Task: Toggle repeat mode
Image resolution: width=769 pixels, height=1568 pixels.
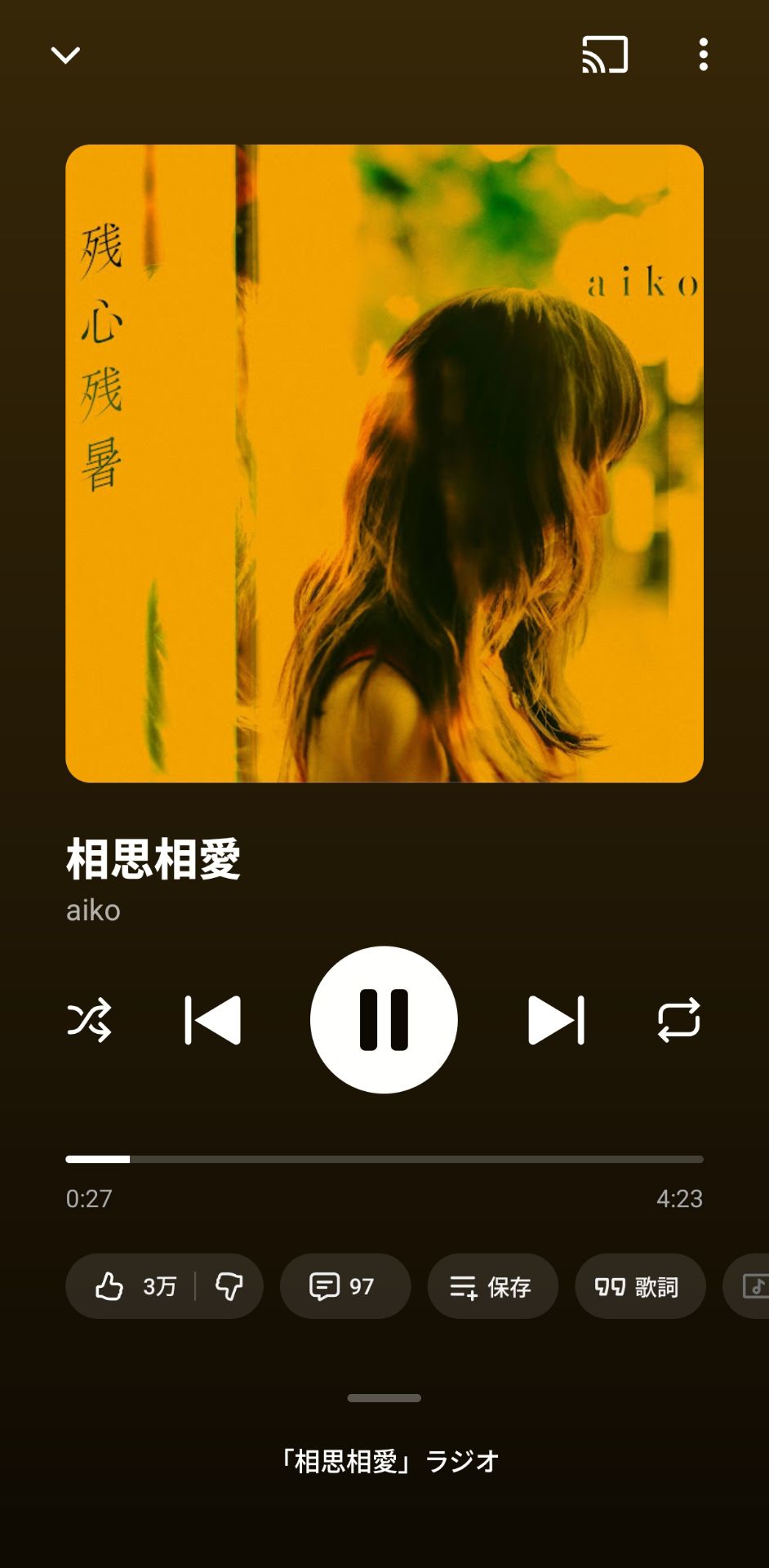Action: pyautogui.click(x=679, y=1019)
